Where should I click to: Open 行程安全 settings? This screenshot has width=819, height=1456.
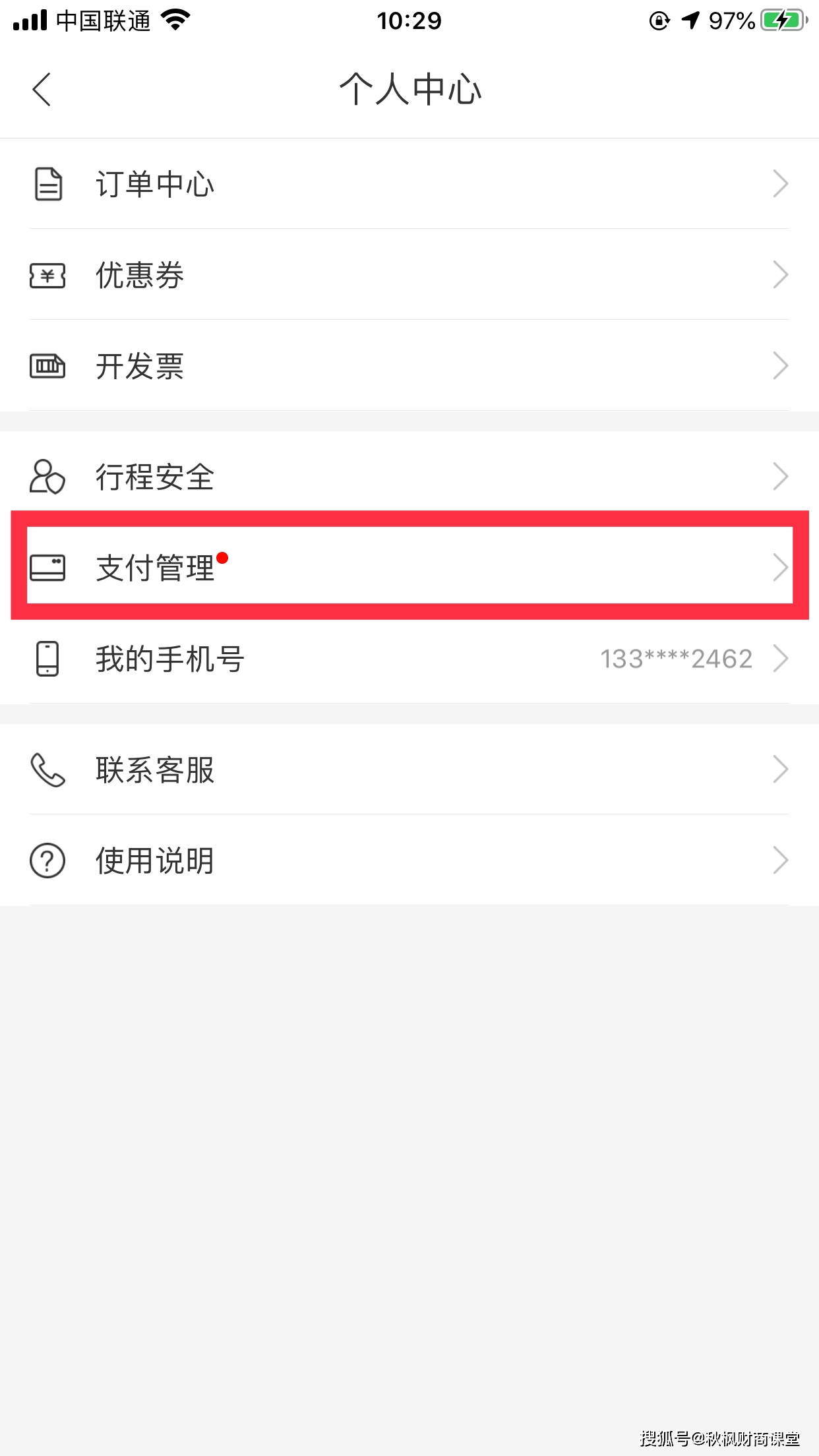click(409, 477)
